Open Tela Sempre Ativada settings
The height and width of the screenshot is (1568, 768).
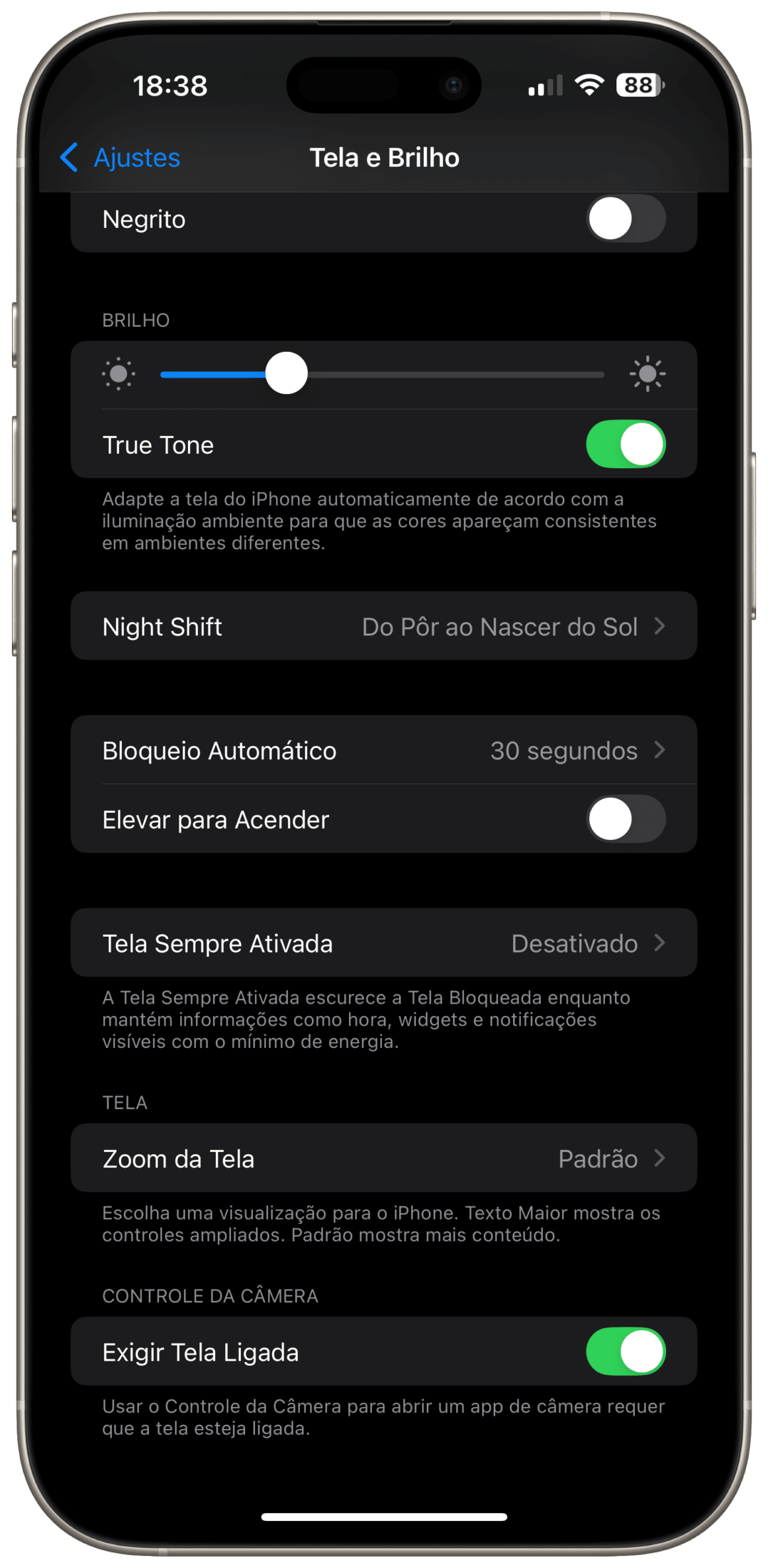pos(384,943)
